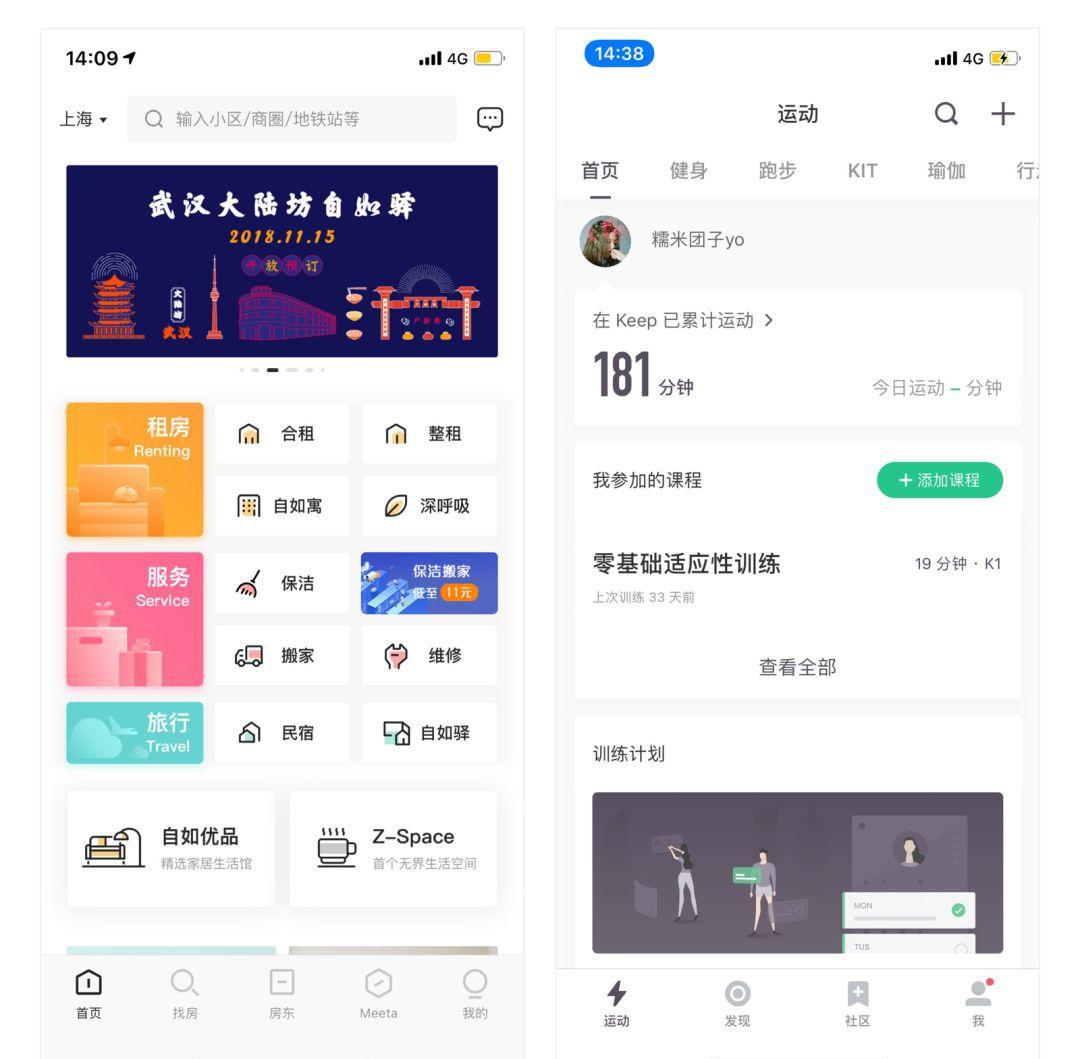Tap the green 添加课程 button
The image size is (1080, 1059).
tap(939, 480)
